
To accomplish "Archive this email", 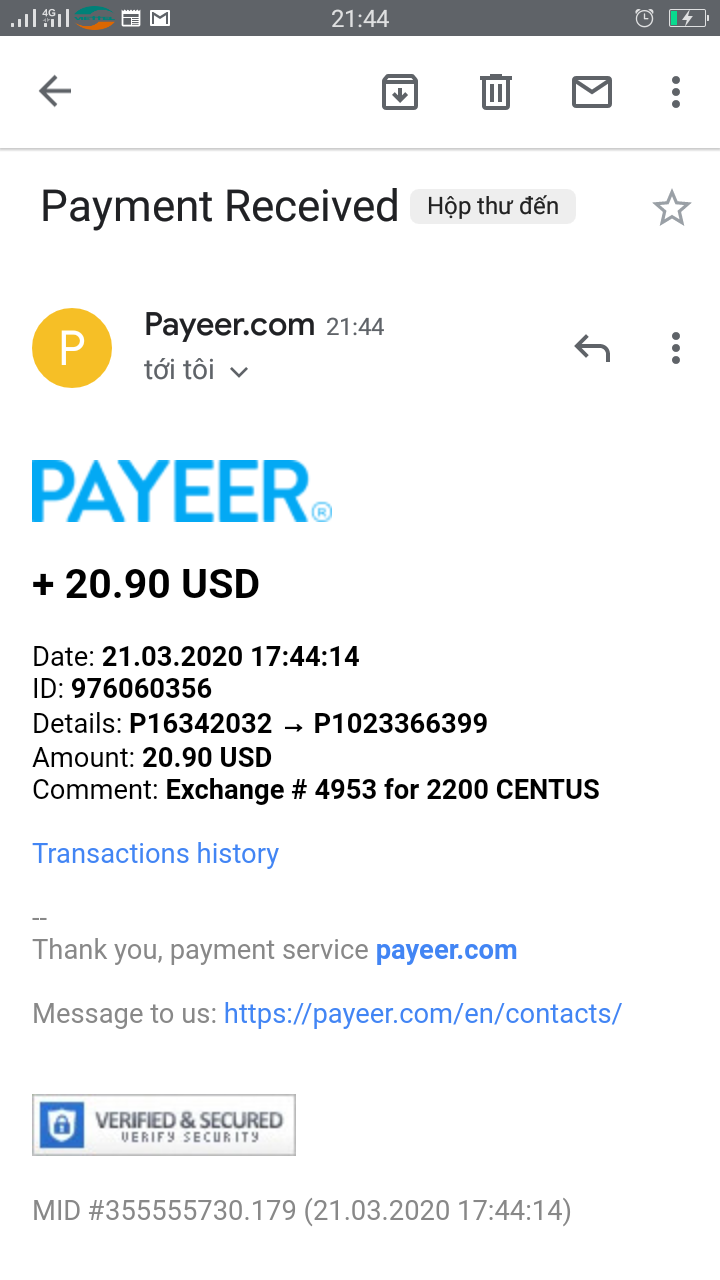I will [x=400, y=92].
